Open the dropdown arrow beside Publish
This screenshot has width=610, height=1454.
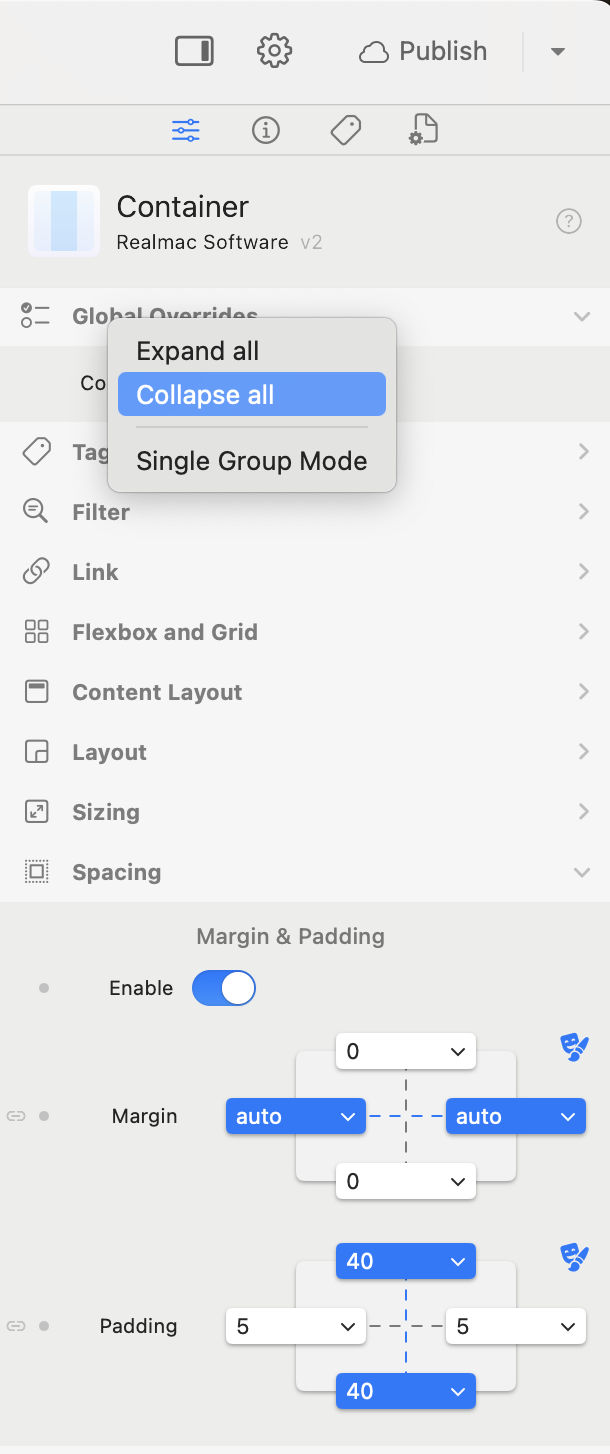coord(558,52)
